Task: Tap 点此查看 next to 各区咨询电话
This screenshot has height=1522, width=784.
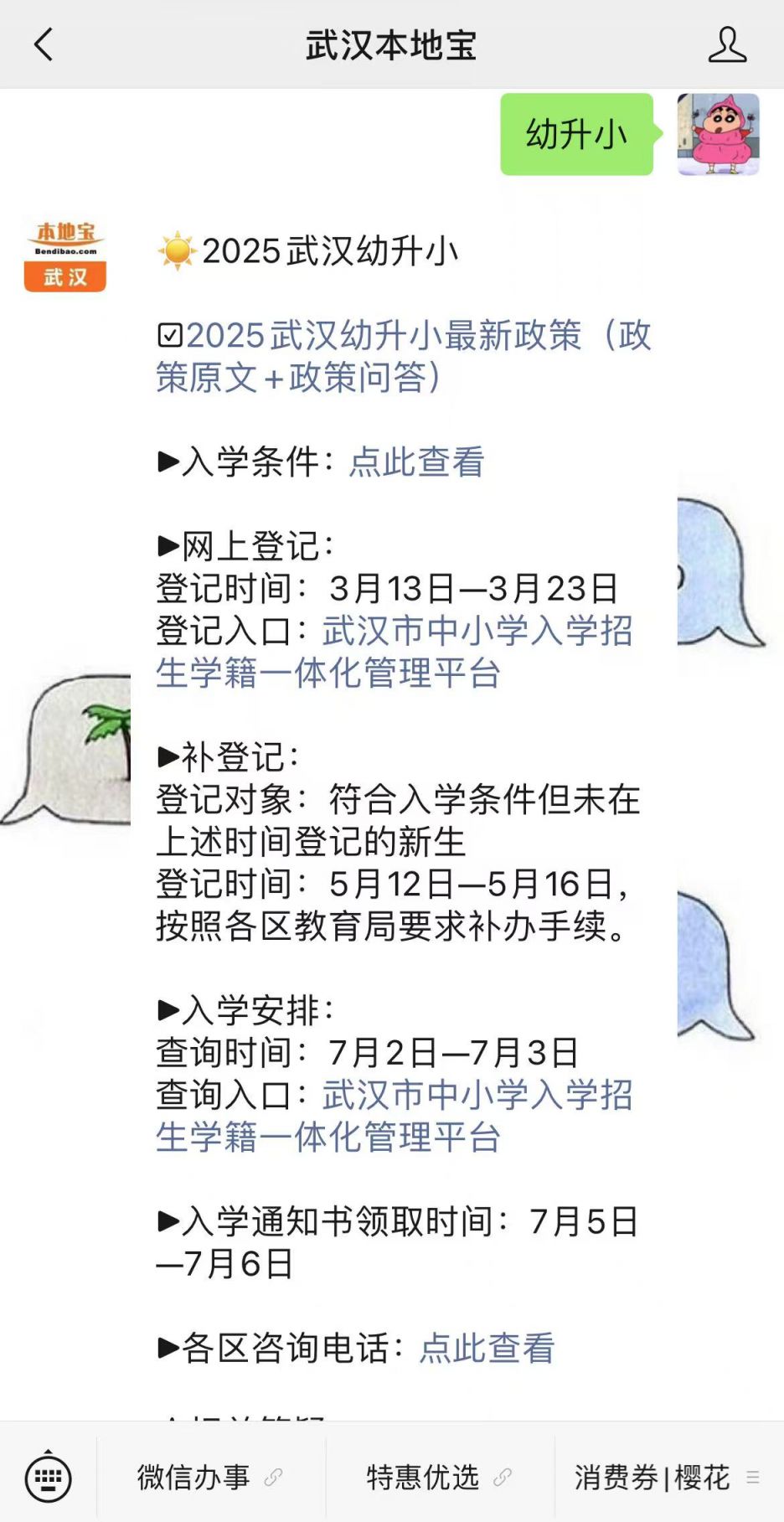Action: coord(487,1348)
